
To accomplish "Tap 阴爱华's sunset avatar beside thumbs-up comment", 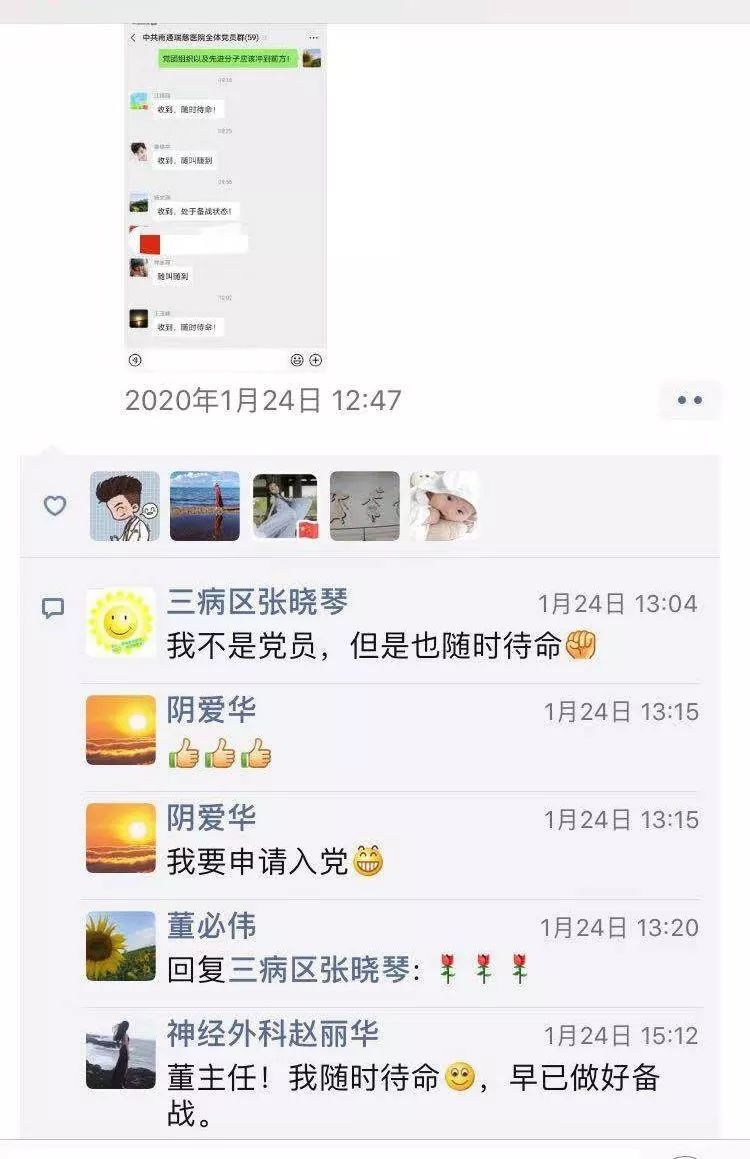I will (x=121, y=730).
